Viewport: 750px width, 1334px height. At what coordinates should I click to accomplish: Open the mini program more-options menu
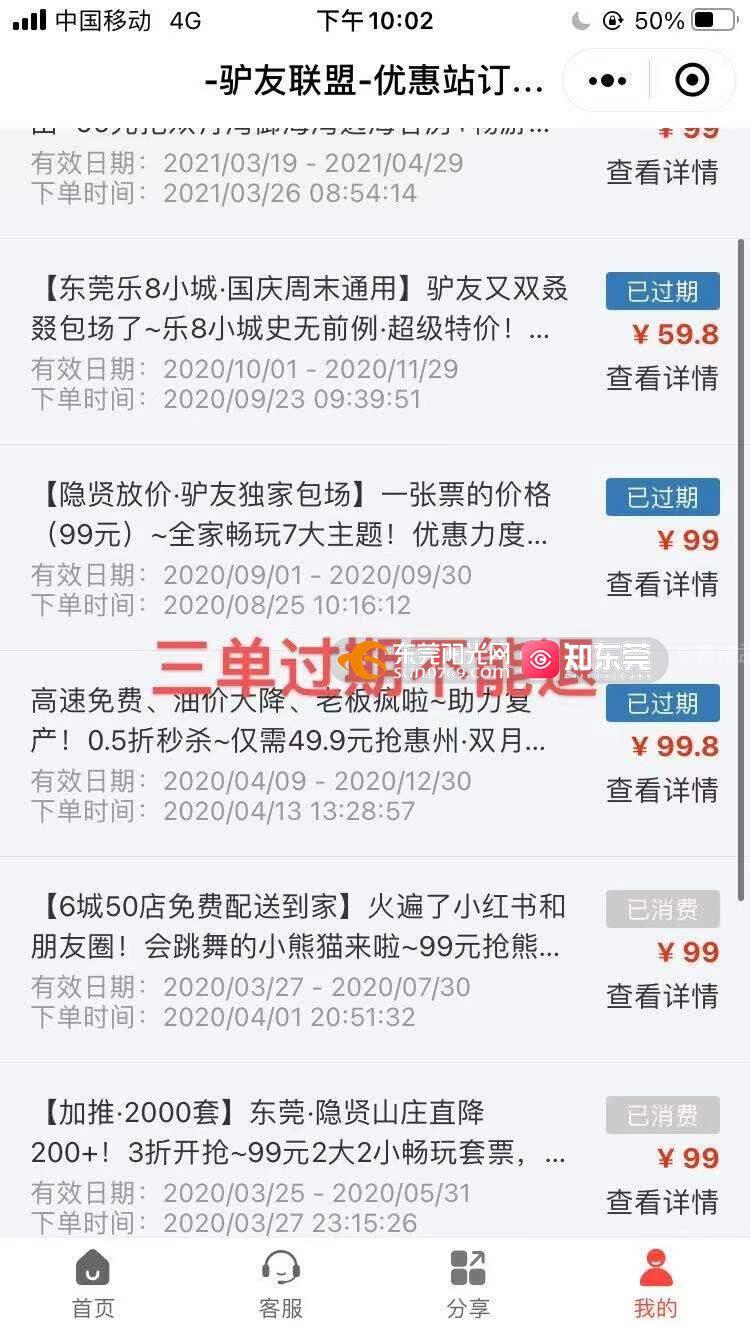pos(608,80)
